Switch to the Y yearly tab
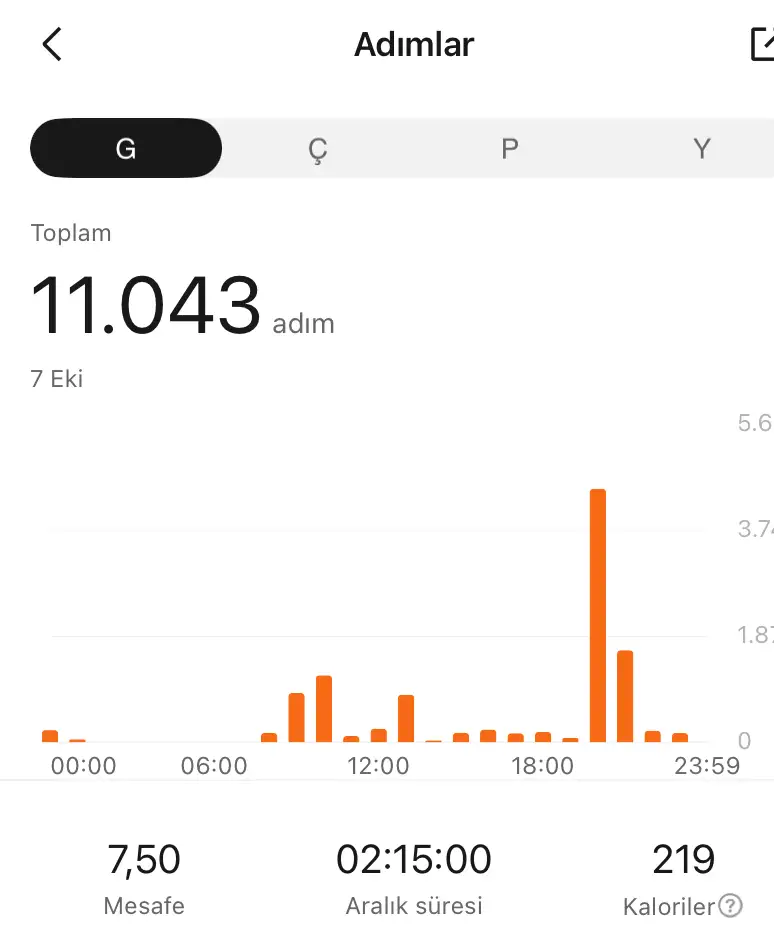Screen dimensions: 774x937 (x=701, y=149)
